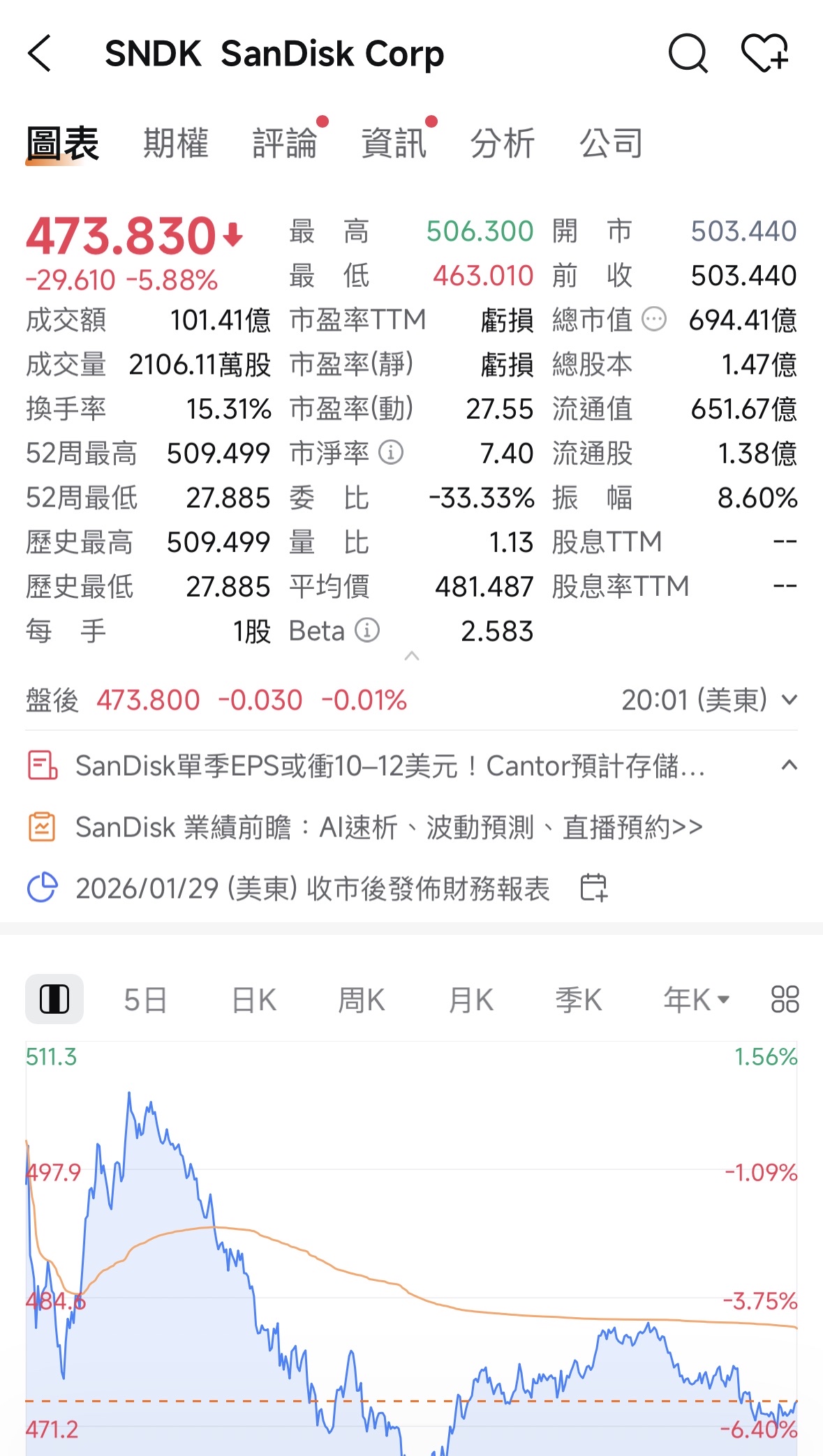Click the info icon next to Beta

coord(366,631)
